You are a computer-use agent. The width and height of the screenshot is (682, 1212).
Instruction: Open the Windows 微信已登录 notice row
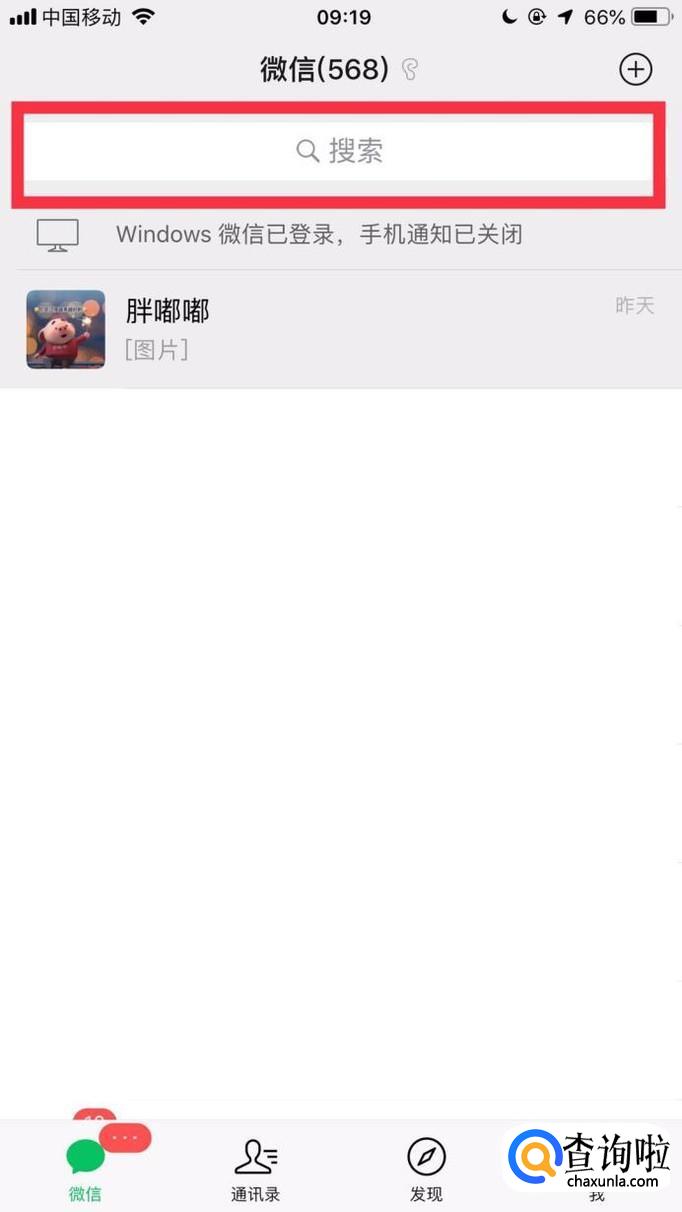[x=320, y=235]
